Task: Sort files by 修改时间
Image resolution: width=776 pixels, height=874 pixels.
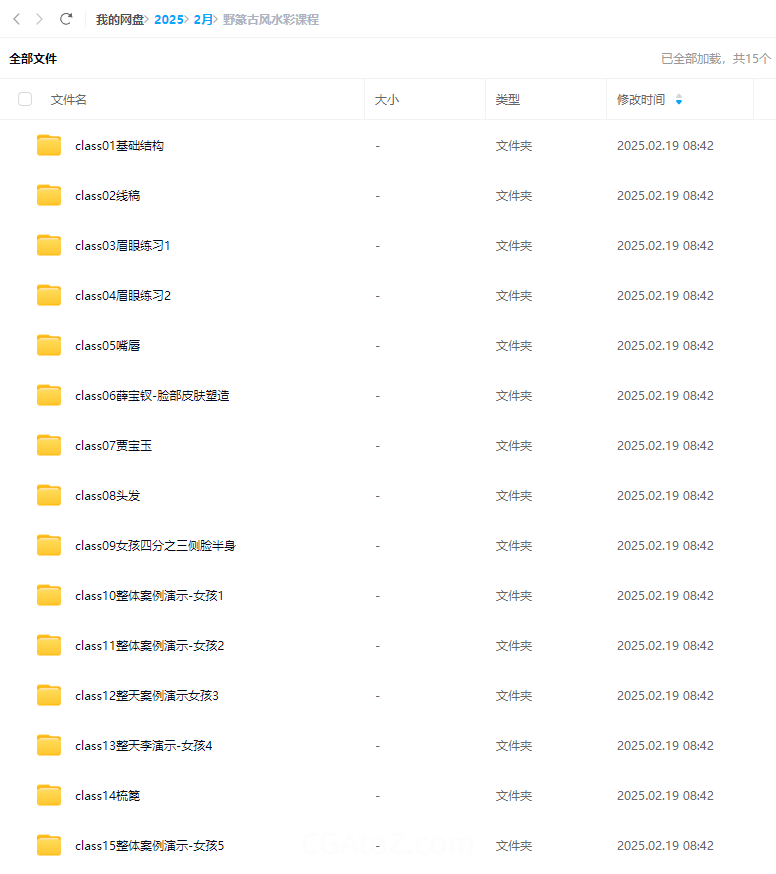Action: click(x=641, y=99)
